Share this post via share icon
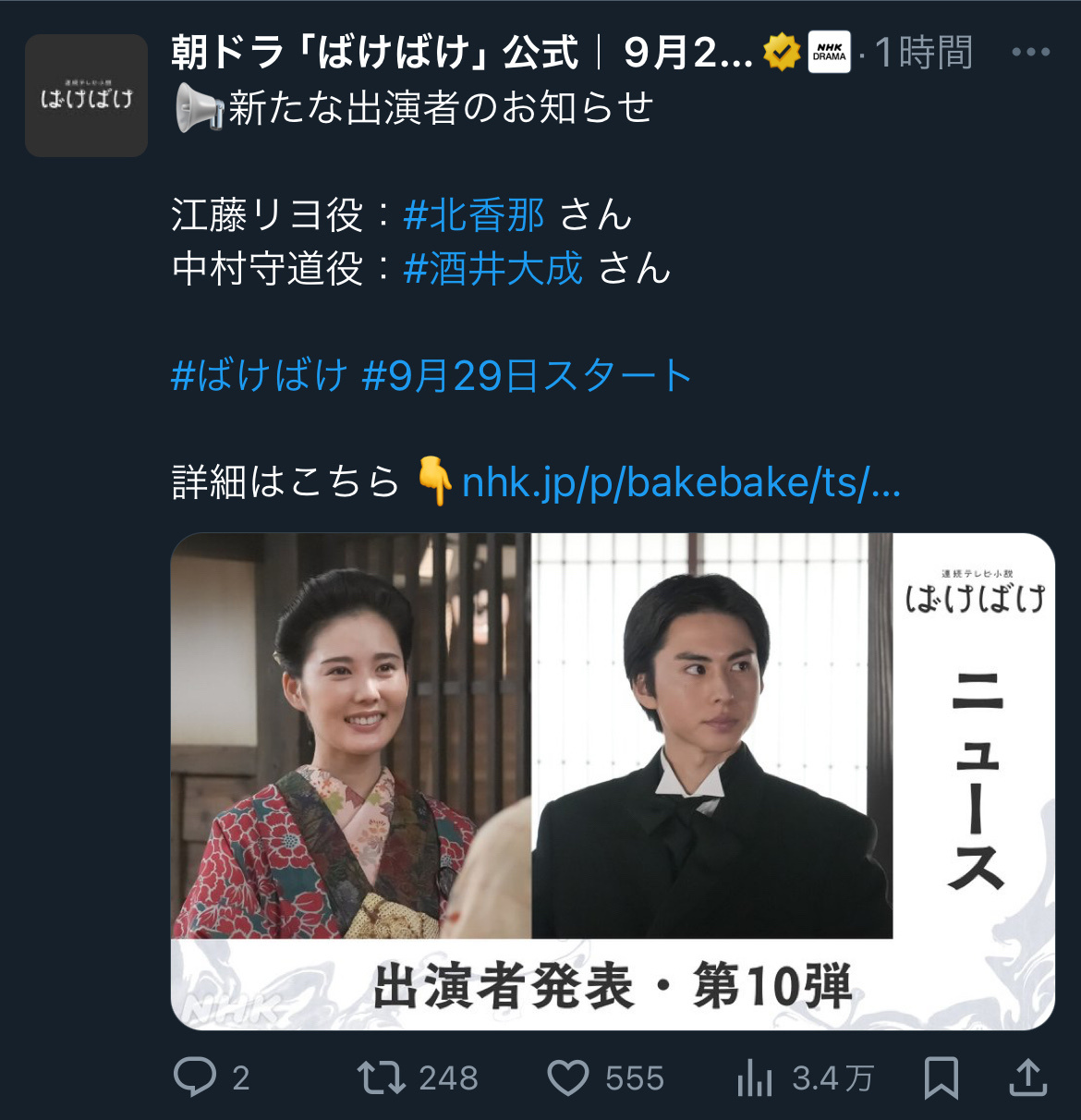Screen dimensions: 1081x1120 tap(1027, 1077)
